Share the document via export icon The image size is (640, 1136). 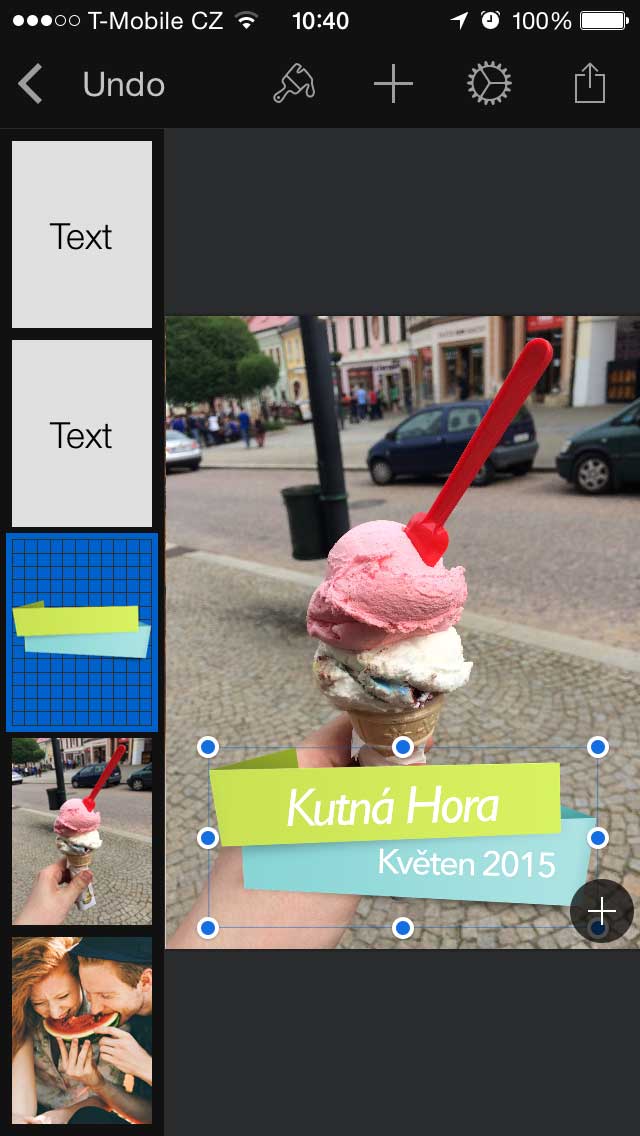(590, 84)
